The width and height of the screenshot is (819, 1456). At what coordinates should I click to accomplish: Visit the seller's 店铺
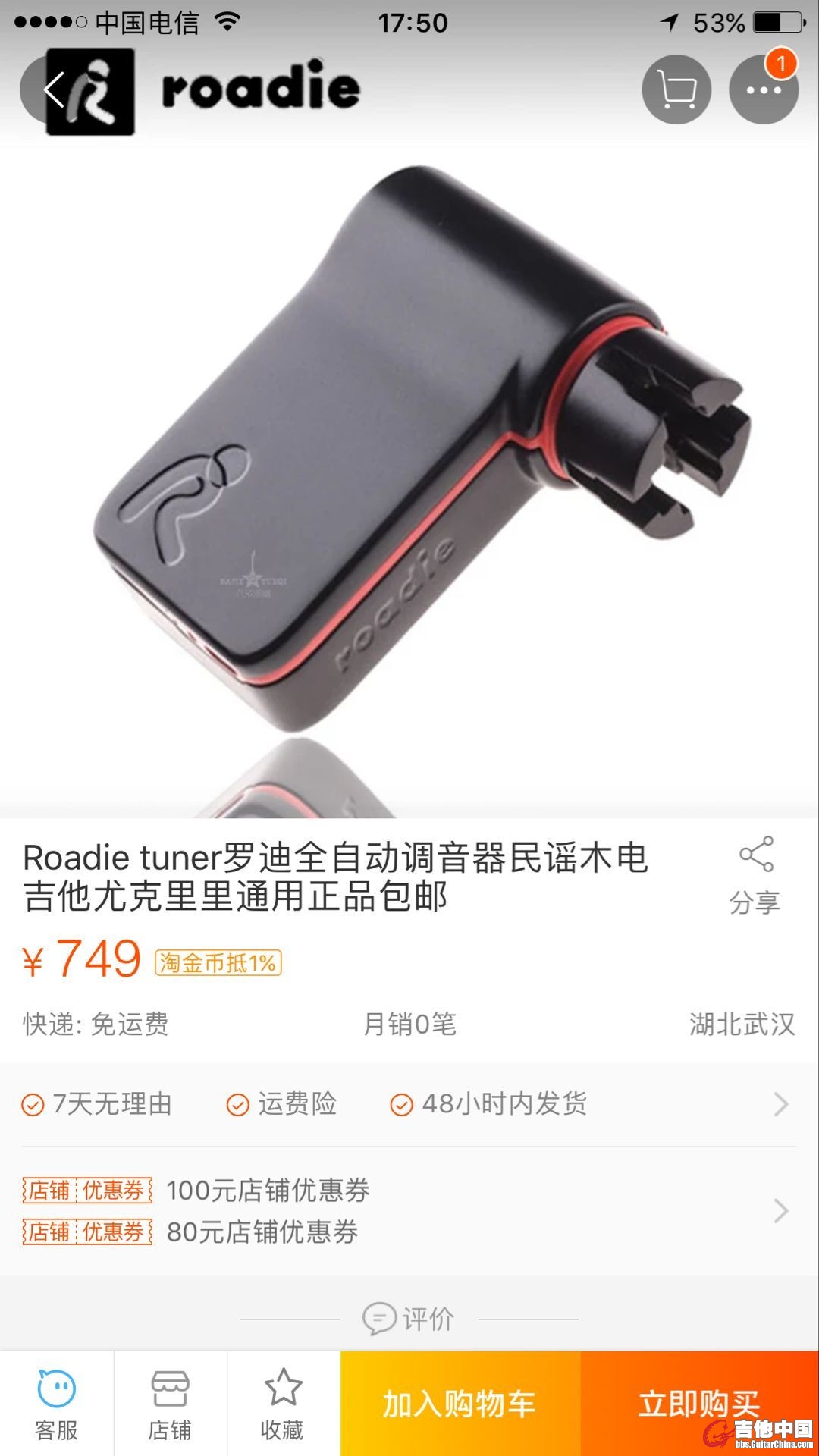(x=170, y=1404)
